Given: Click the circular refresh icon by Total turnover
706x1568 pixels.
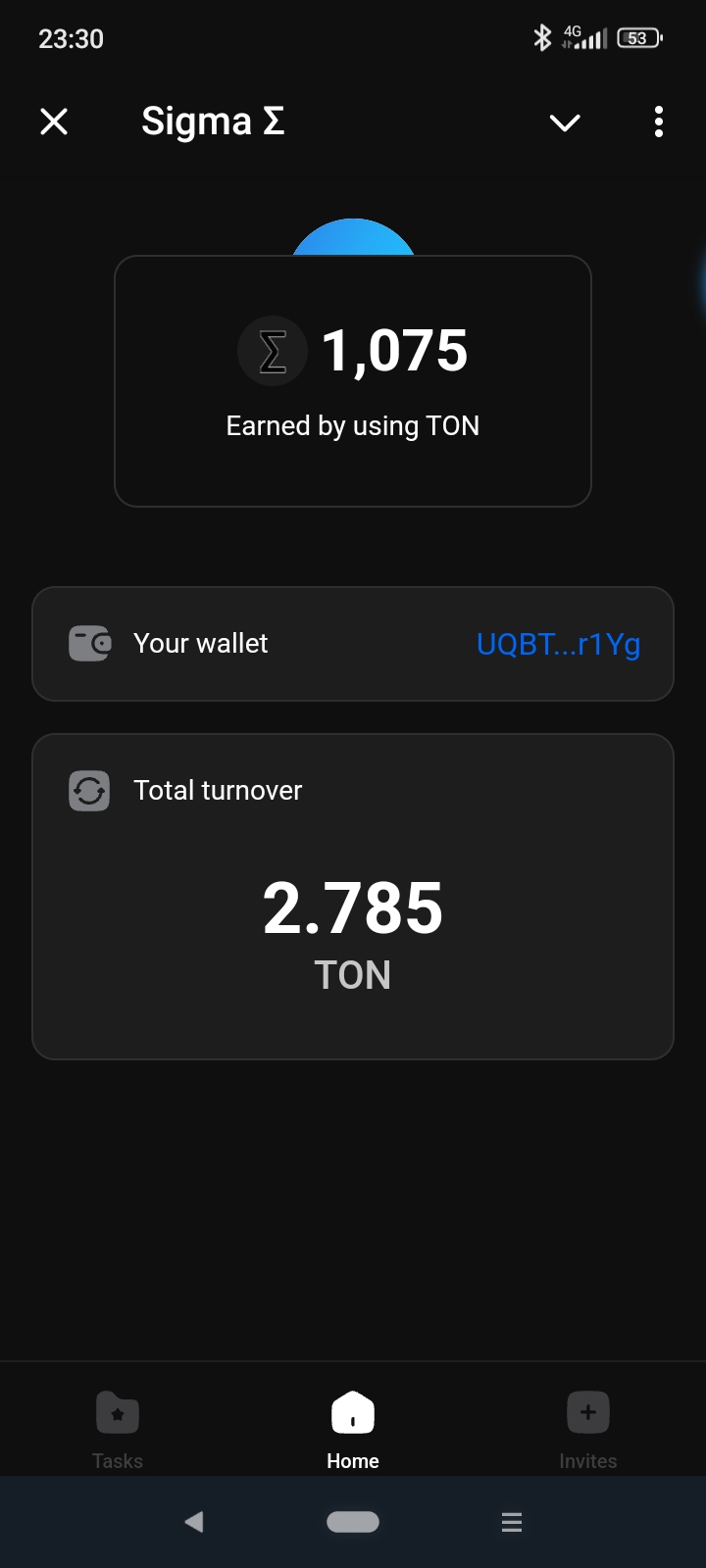Looking at the screenshot, I should coord(88,790).
